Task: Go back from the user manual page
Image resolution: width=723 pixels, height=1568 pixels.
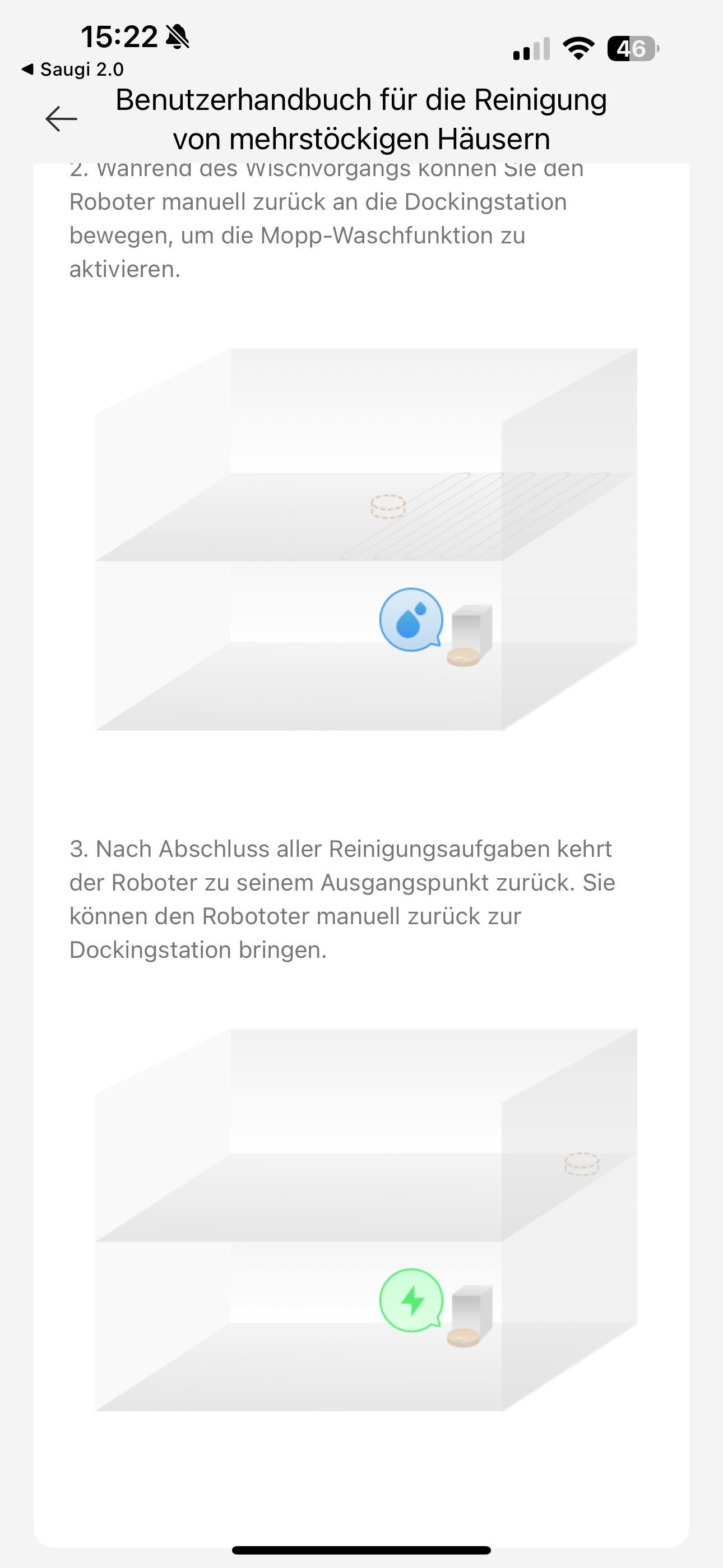Action: coord(62,119)
